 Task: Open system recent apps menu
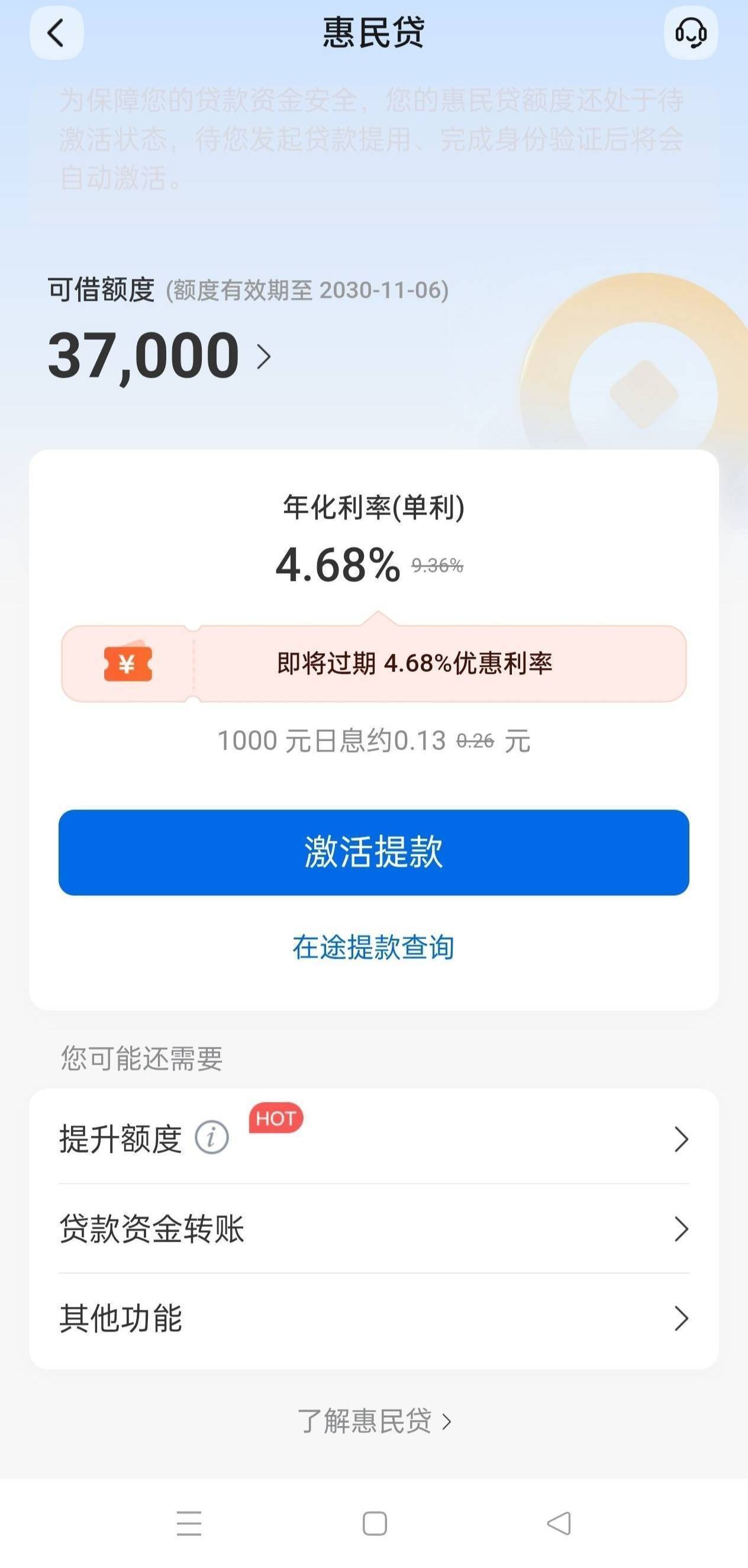[x=189, y=1524]
